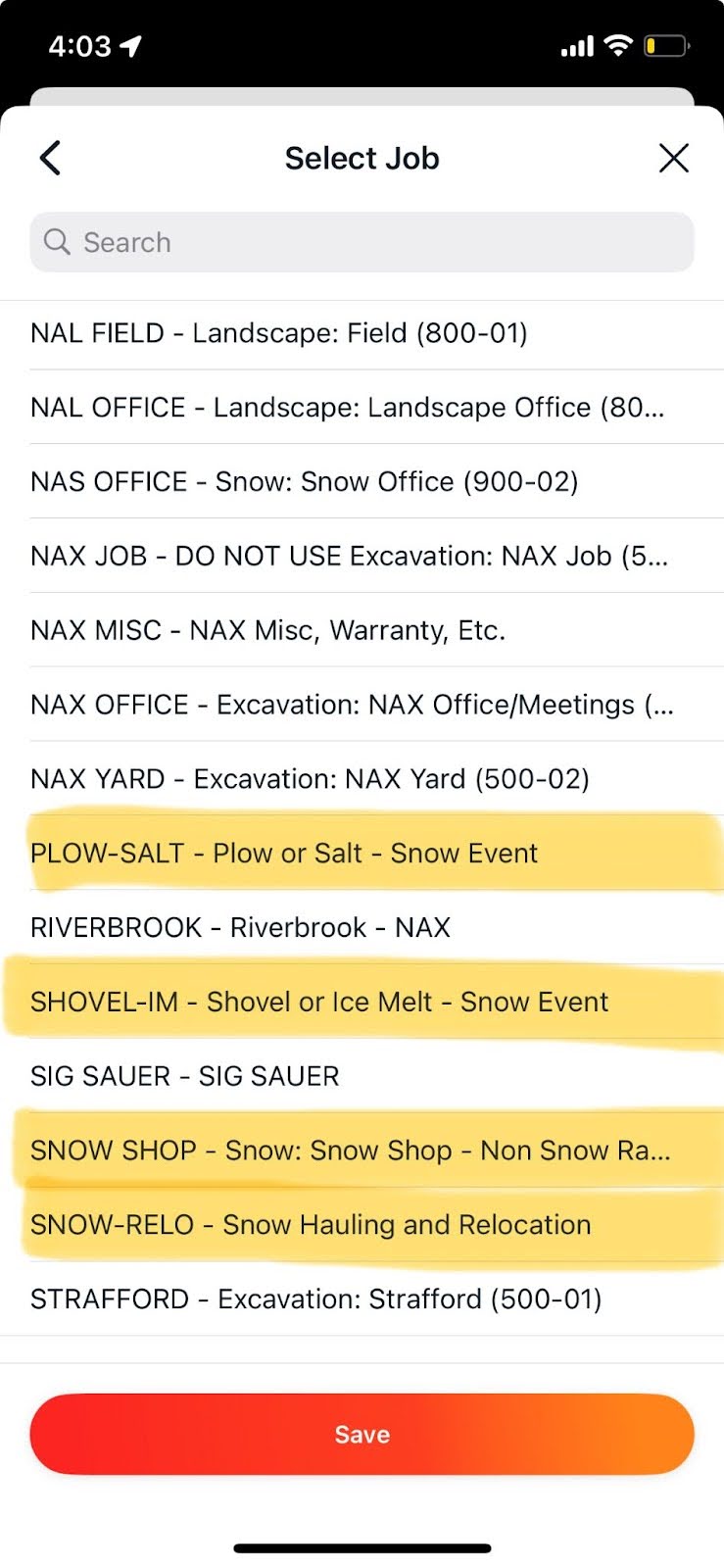Select PLOW-SALT Snow Event job
Image resolution: width=724 pixels, height=1568 pixels.
284,854
